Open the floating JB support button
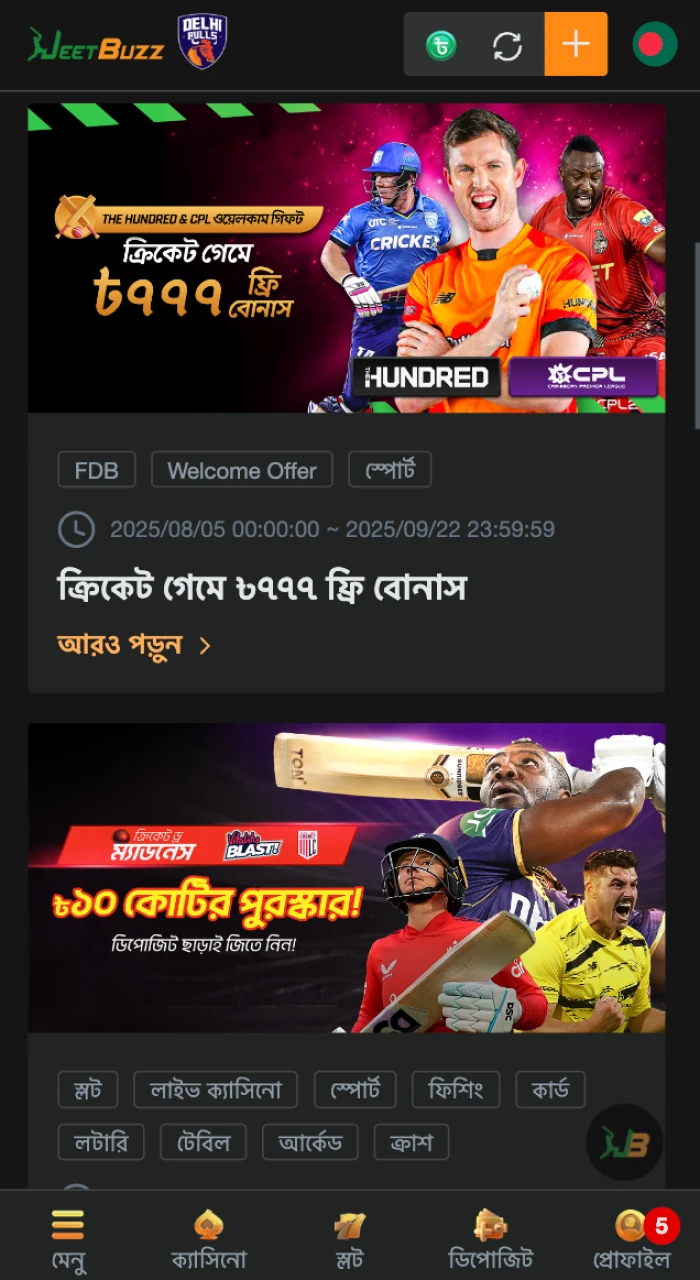This screenshot has height=1280, width=700. coord(624,1142)
